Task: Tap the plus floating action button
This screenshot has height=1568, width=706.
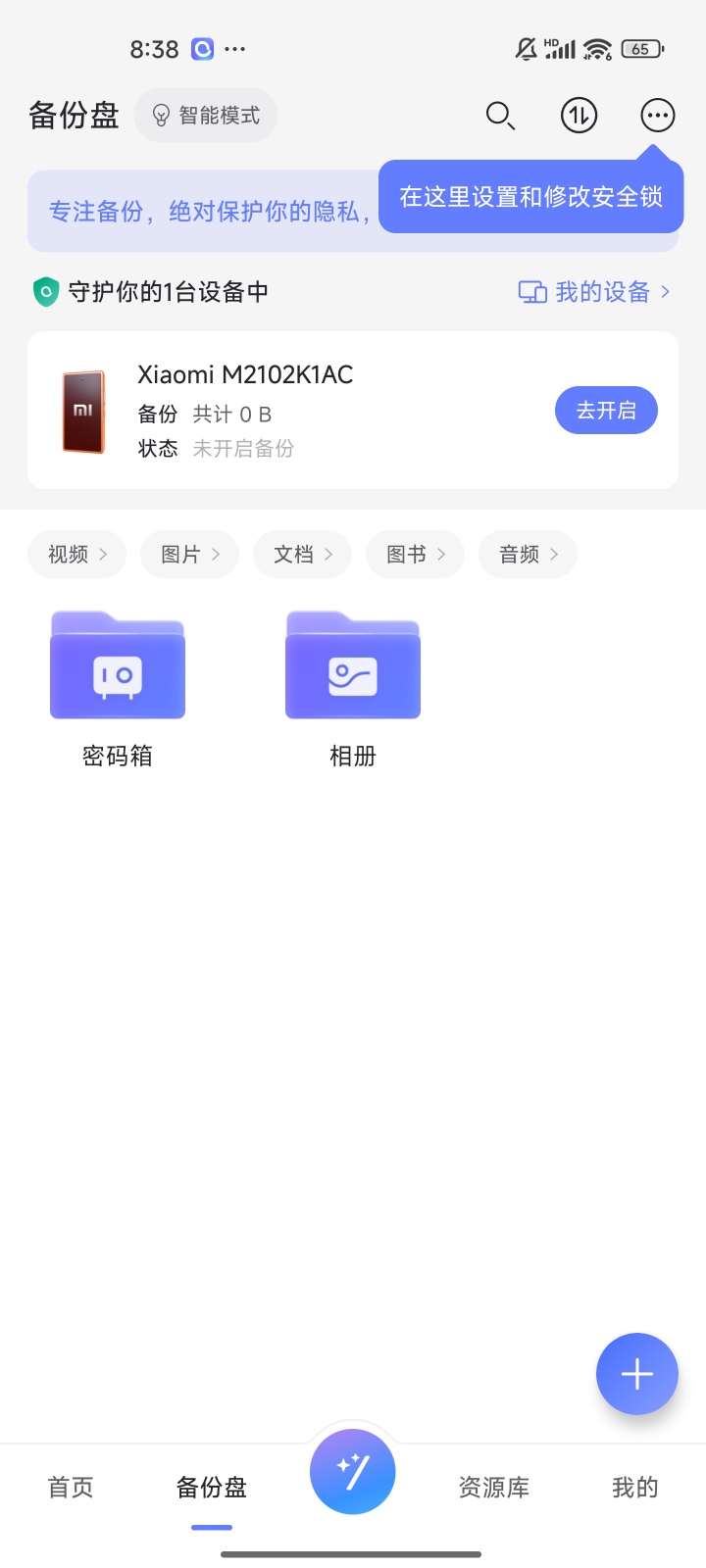Action: click(x=637, y=1374)
